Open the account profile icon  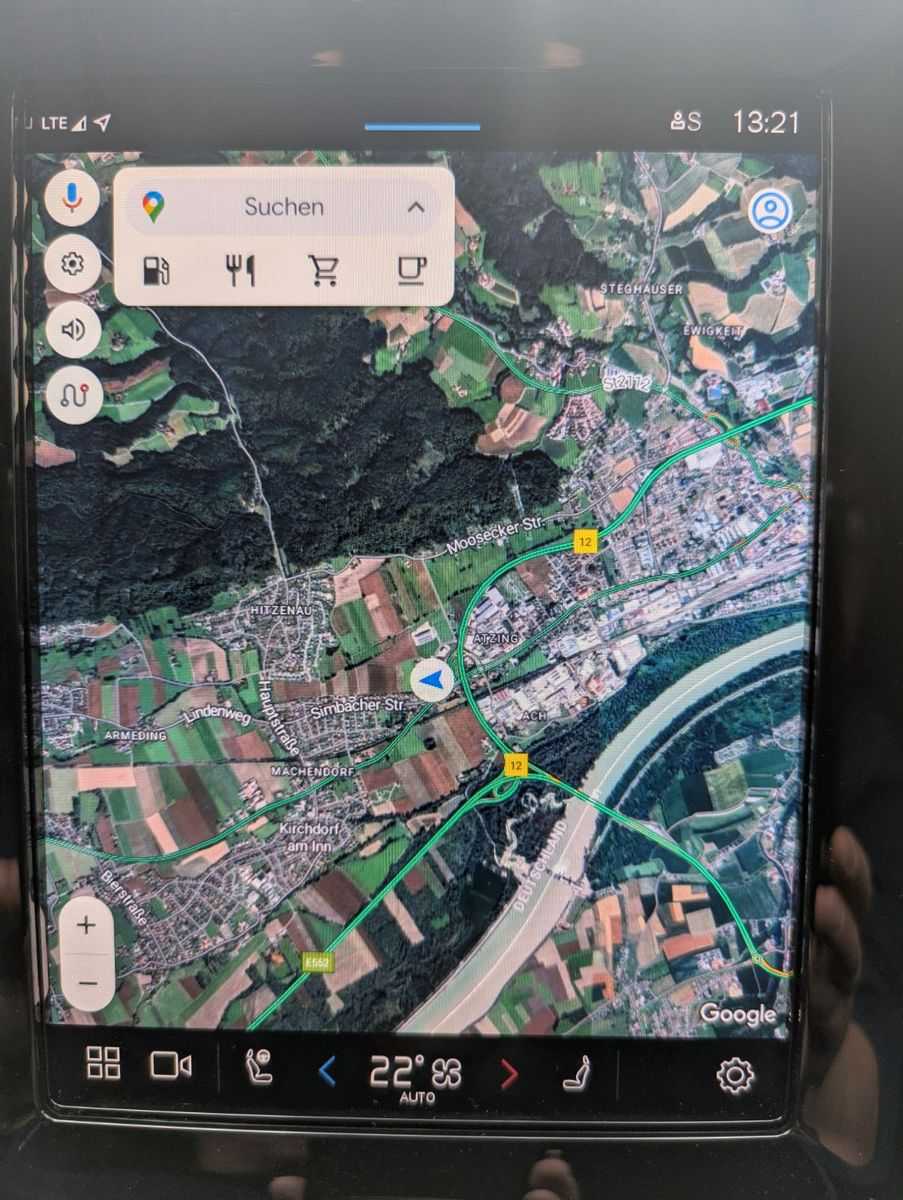pyautogui.click(x=770, y=211)
